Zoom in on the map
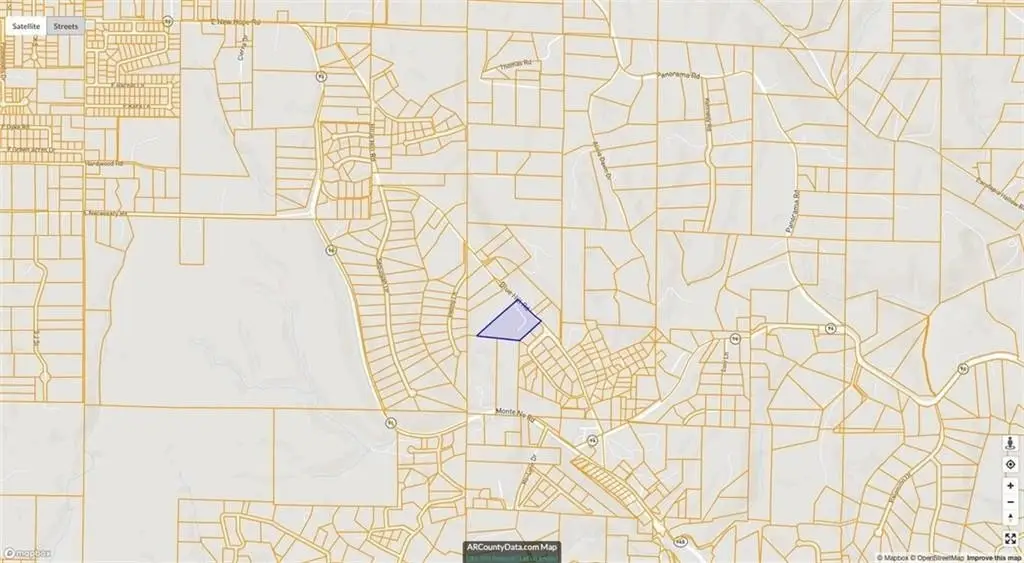The height and width of the screenshot is (563, 1024). [x=1010, y=485]
